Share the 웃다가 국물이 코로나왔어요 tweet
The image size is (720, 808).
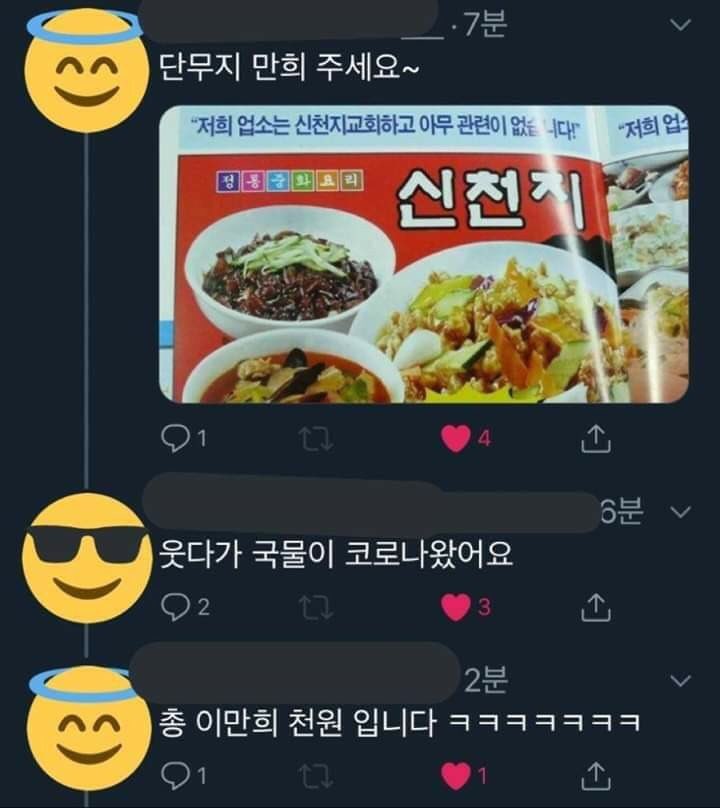pos(595,606)
